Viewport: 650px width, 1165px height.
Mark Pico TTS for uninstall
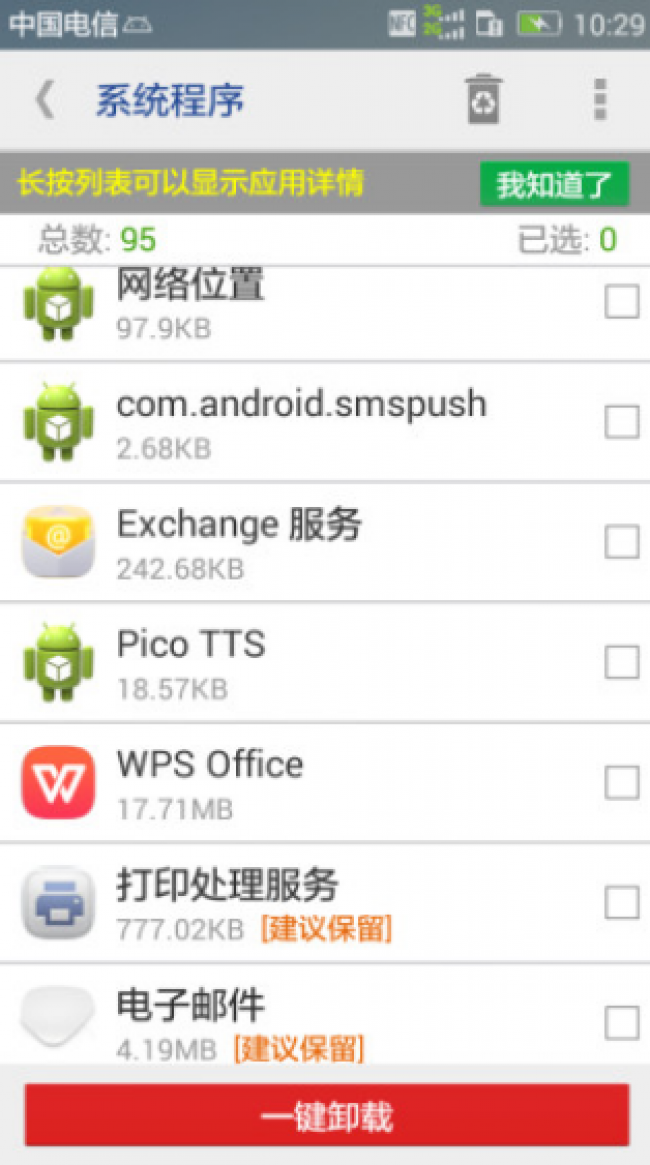coord(622,662)
